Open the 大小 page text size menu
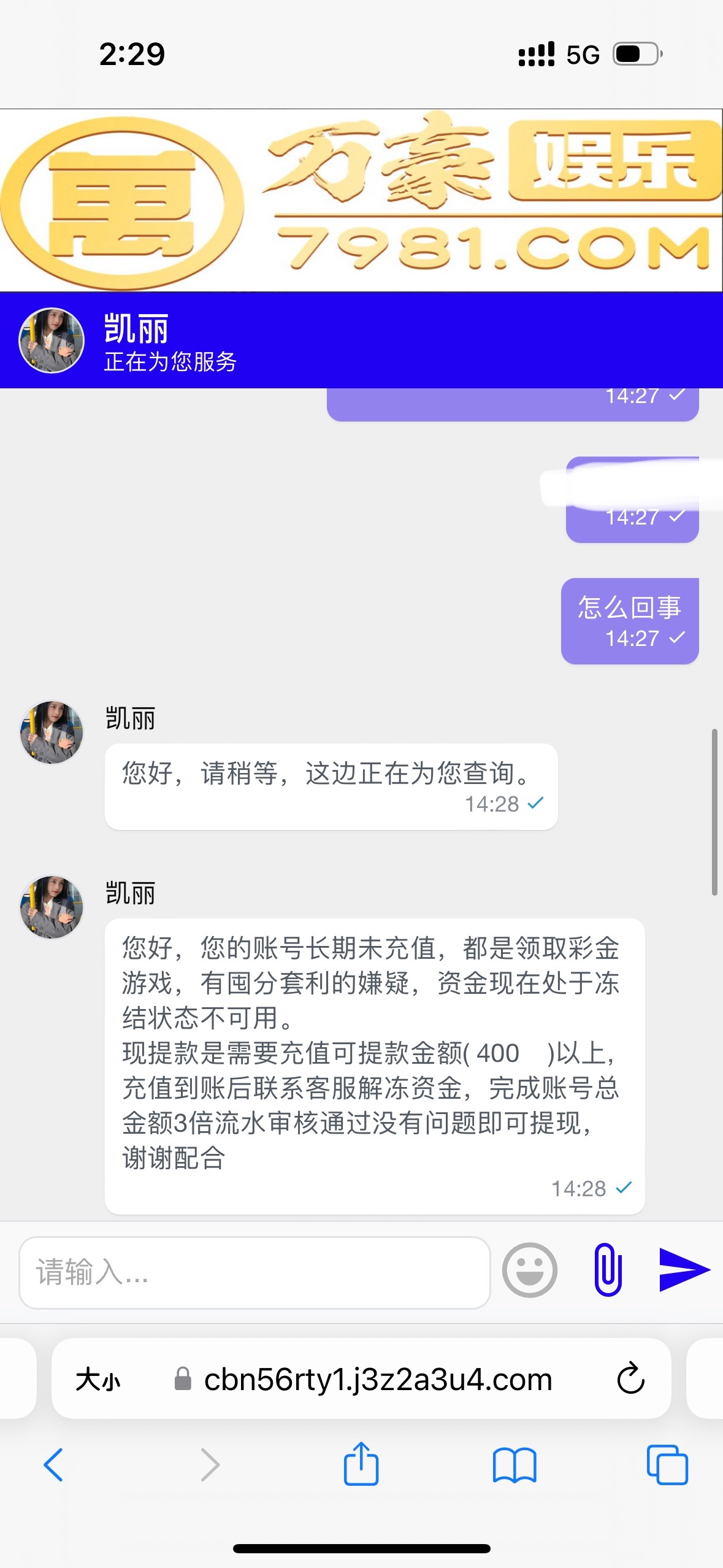Screen dimensions: 723x1568 98,1380
